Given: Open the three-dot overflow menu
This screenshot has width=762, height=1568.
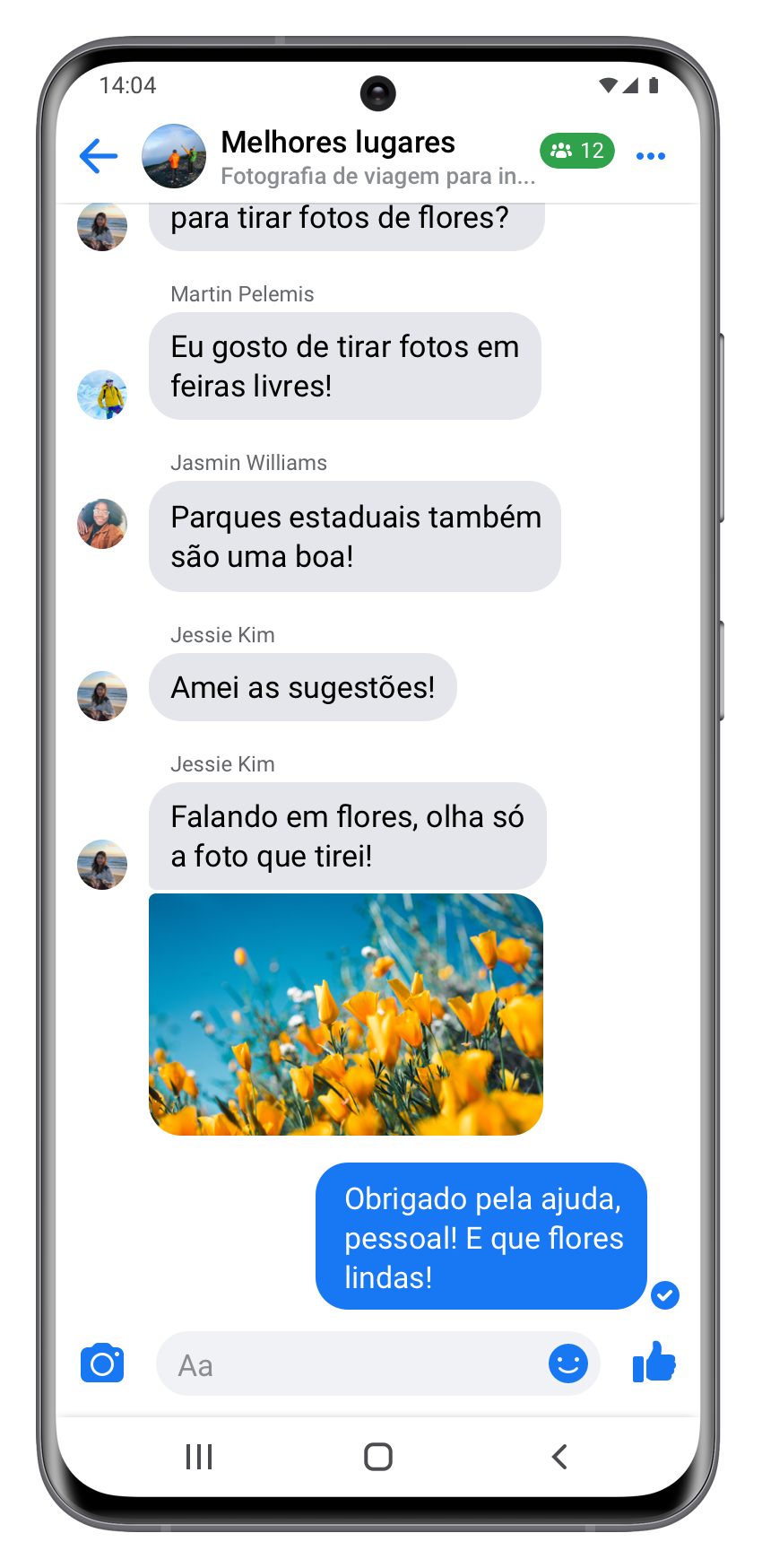Looking at the screenshot, I should click(651, 156).
